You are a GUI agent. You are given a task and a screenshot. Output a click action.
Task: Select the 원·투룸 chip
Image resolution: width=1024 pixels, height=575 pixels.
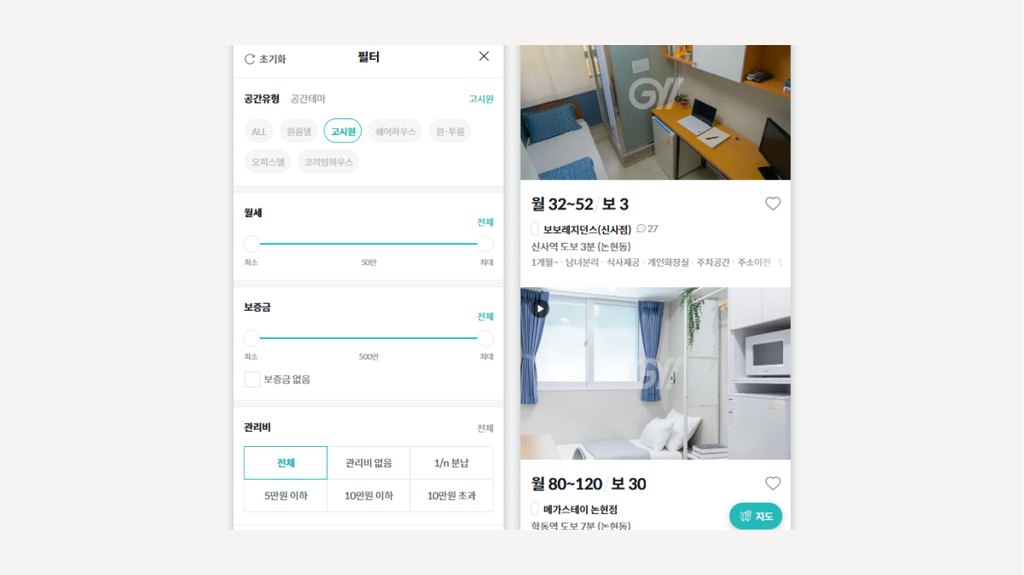pos(449,131)
